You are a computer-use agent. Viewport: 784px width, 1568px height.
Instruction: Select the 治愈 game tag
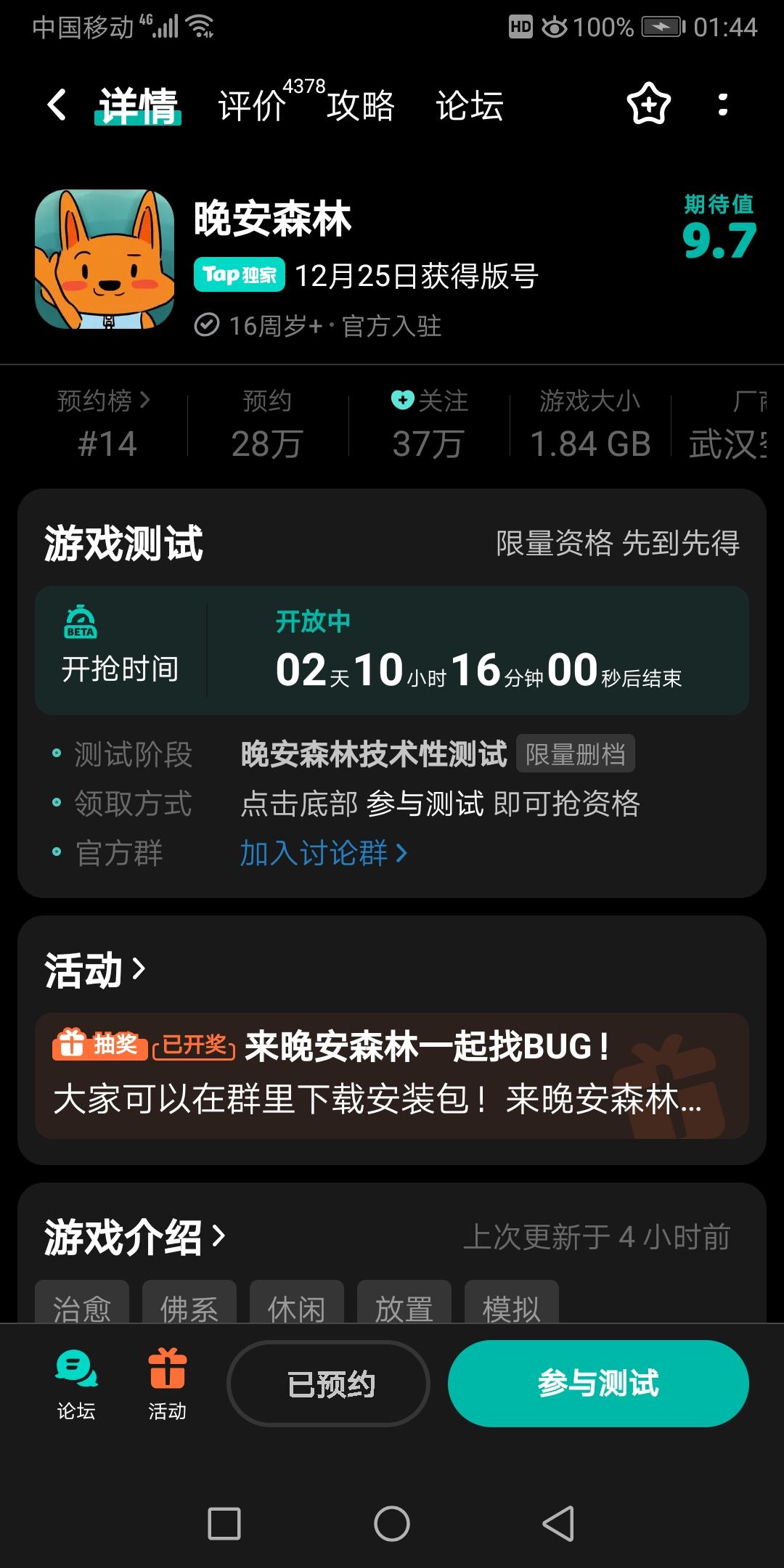pos(82,1307)
